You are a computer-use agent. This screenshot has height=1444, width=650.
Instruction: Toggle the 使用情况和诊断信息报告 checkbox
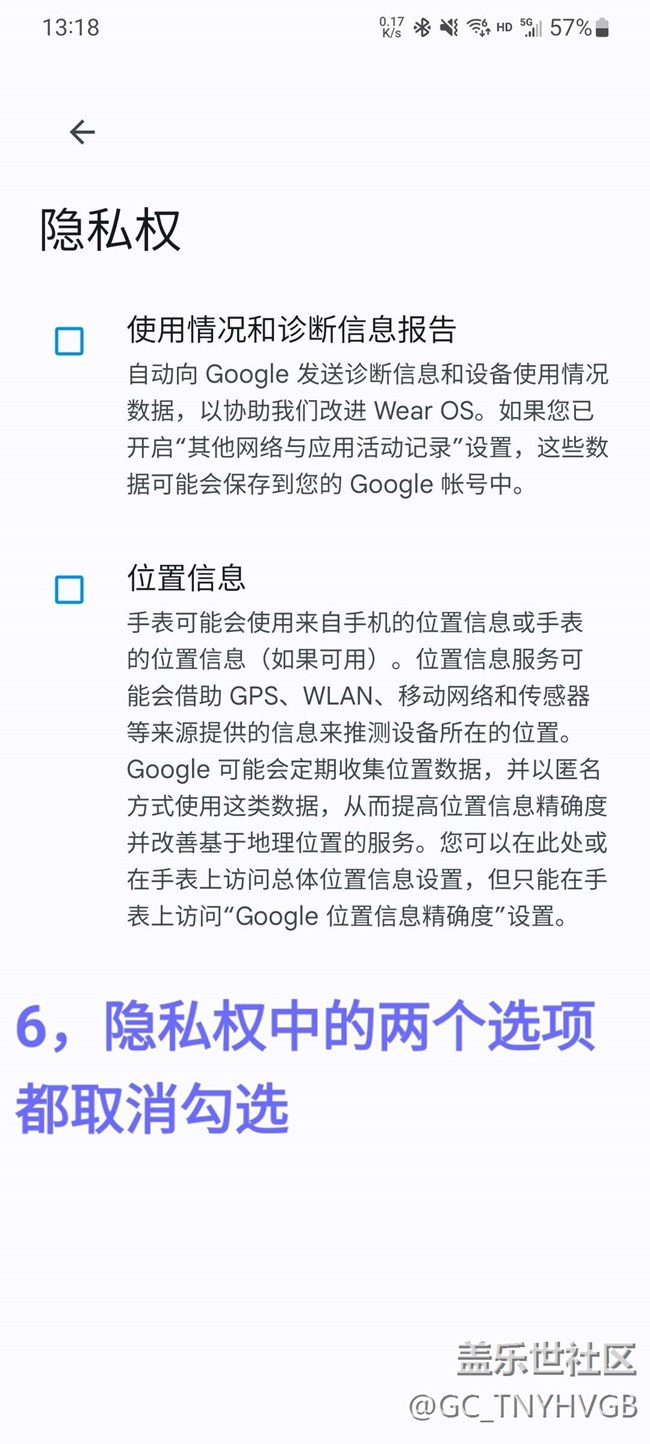[x=69, y=342]
